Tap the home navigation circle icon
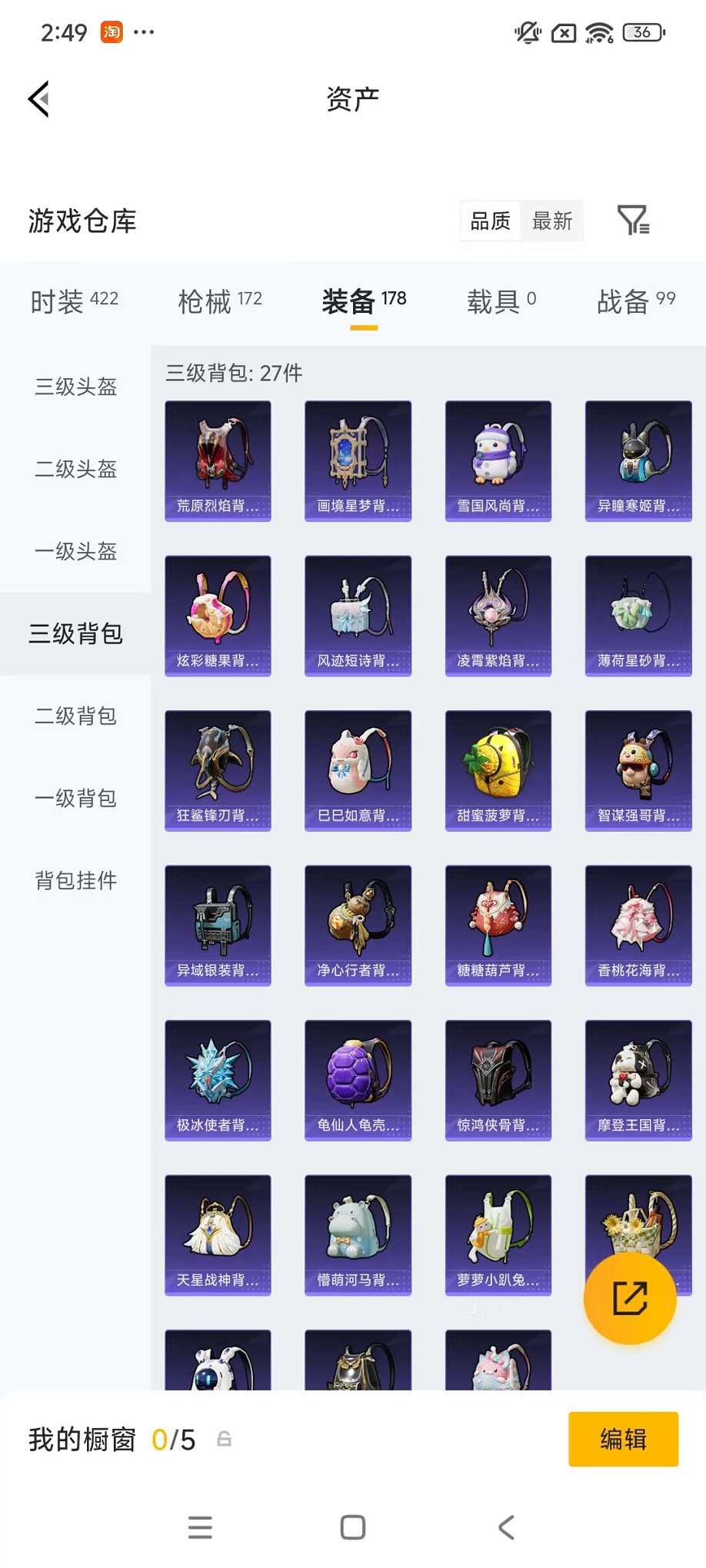Screen dimensions: 706x1568 [x=351, y=1526]
